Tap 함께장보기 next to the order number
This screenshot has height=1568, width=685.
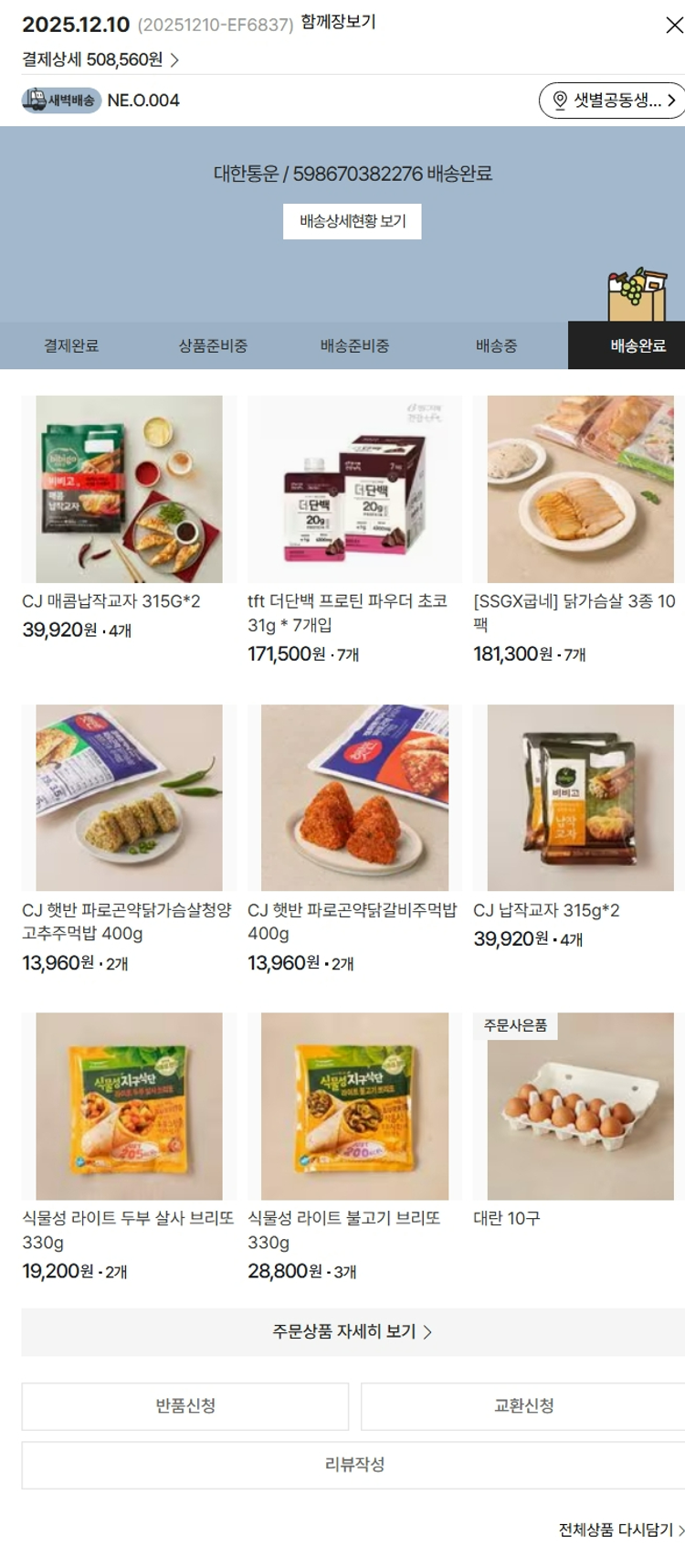tap(338, 22)
